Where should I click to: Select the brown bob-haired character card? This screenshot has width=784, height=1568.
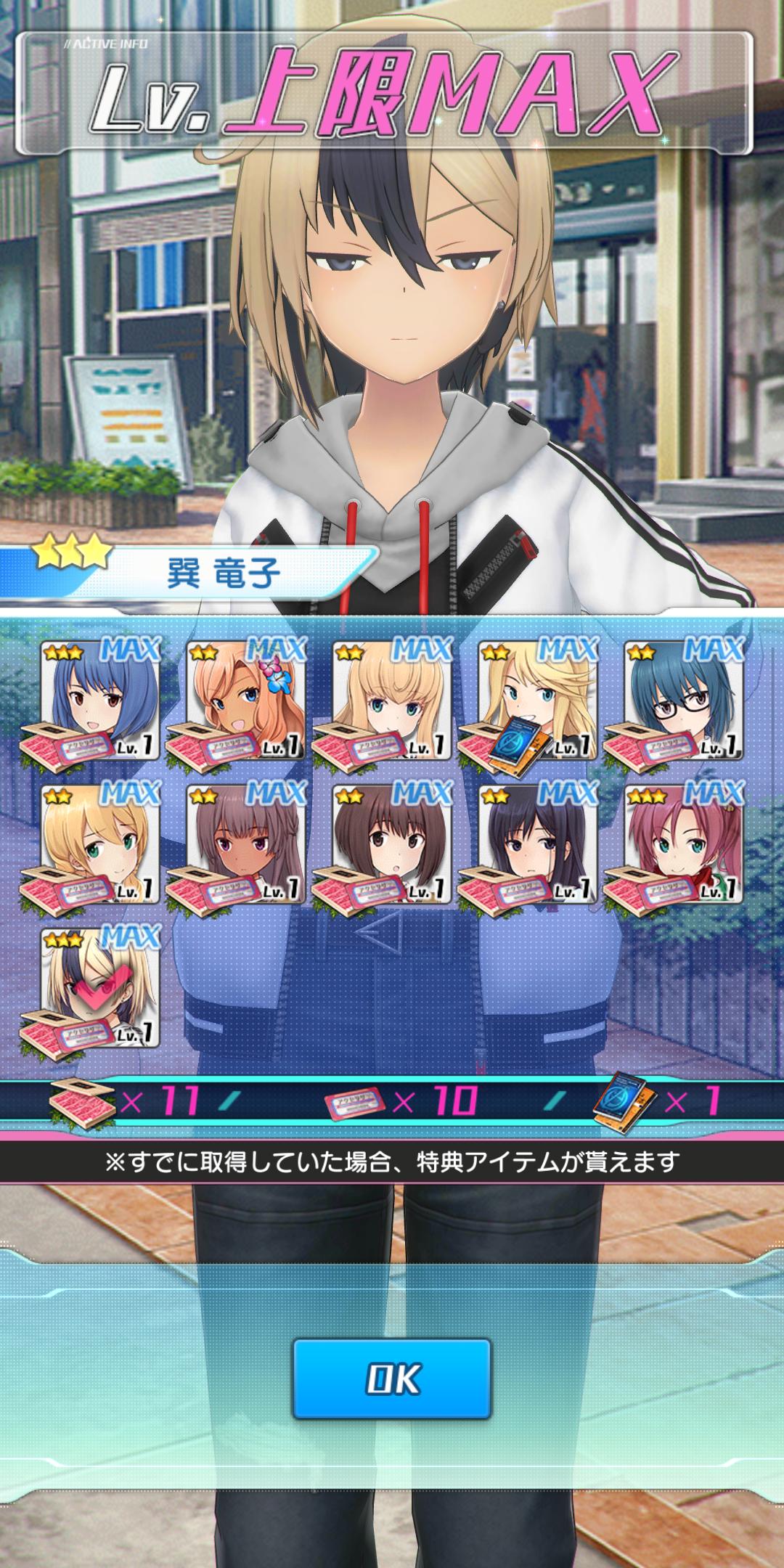coord(392,844)
